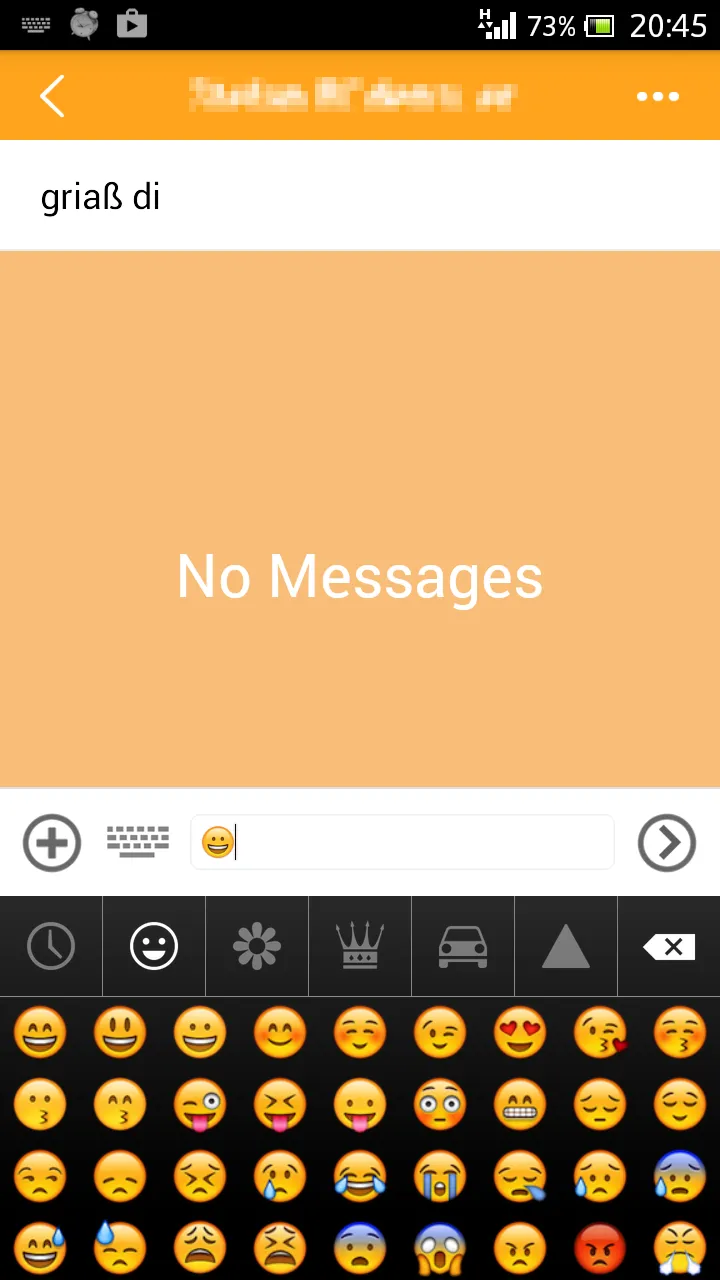Insert the tears of joy emoji
The height and width of the screenshot is (1280, 720).
pos(360,1177)
